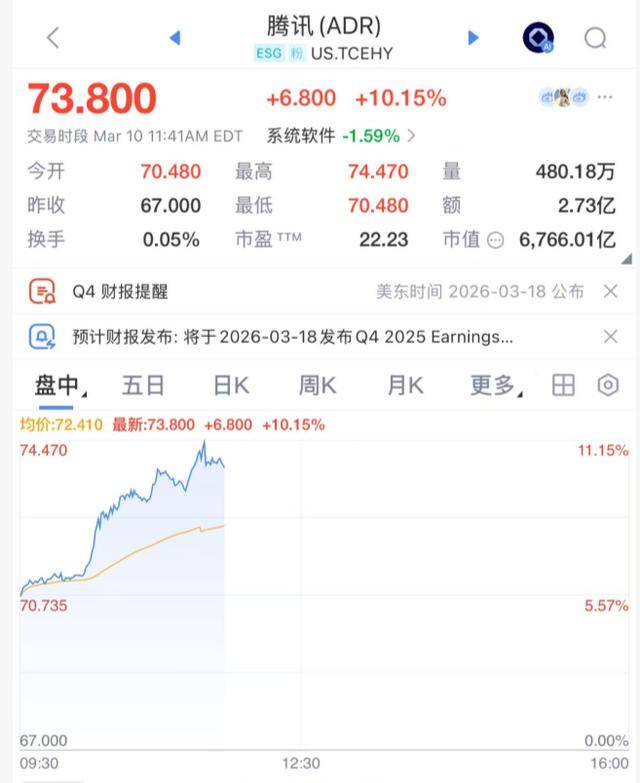Open the chart layout grid icon
The image size is (640, 783).
pos(564,385)
